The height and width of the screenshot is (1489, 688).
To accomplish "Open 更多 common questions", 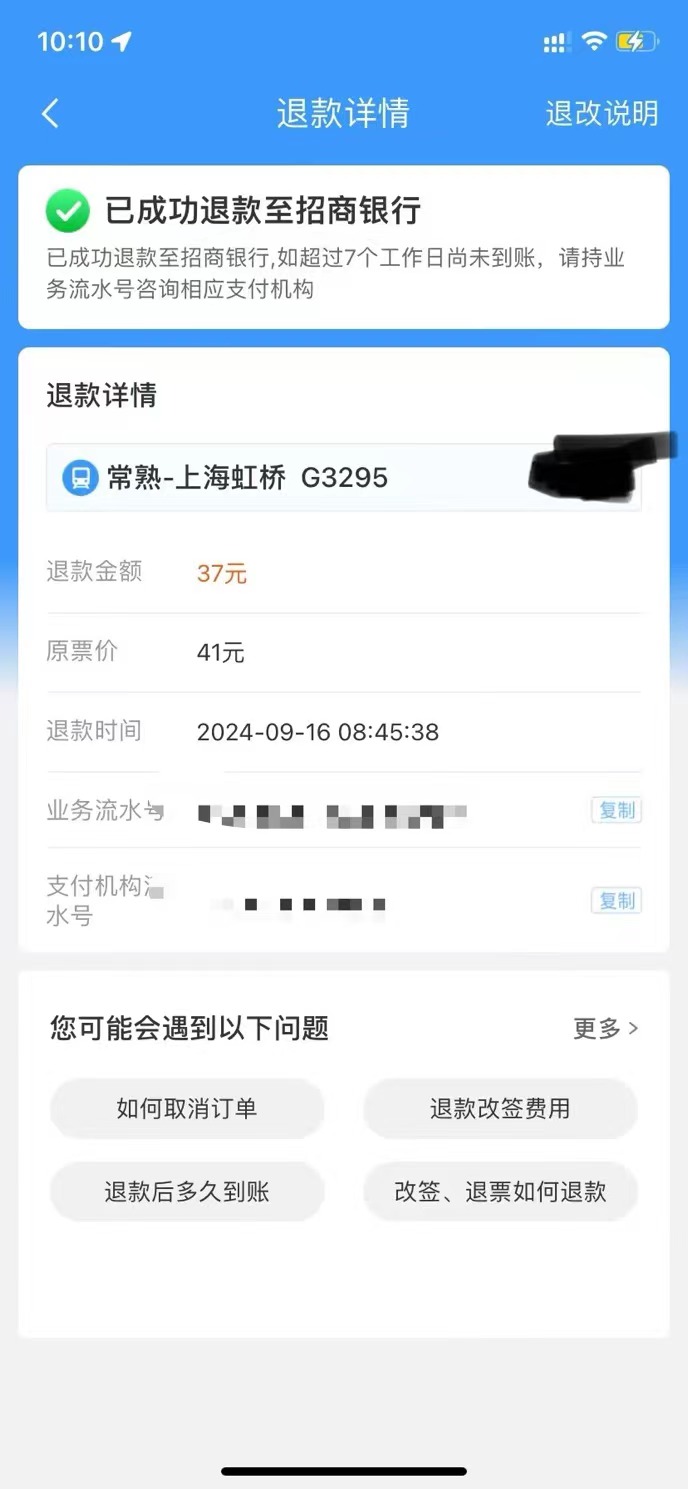I will point(605,1028).
